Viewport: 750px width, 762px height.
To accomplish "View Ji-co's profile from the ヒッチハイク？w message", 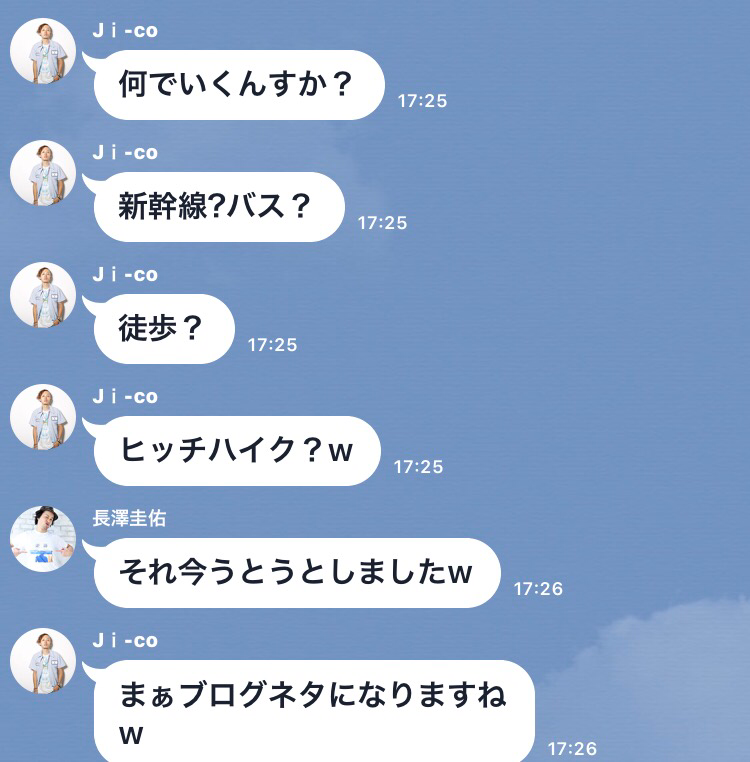I will [43, 417].
